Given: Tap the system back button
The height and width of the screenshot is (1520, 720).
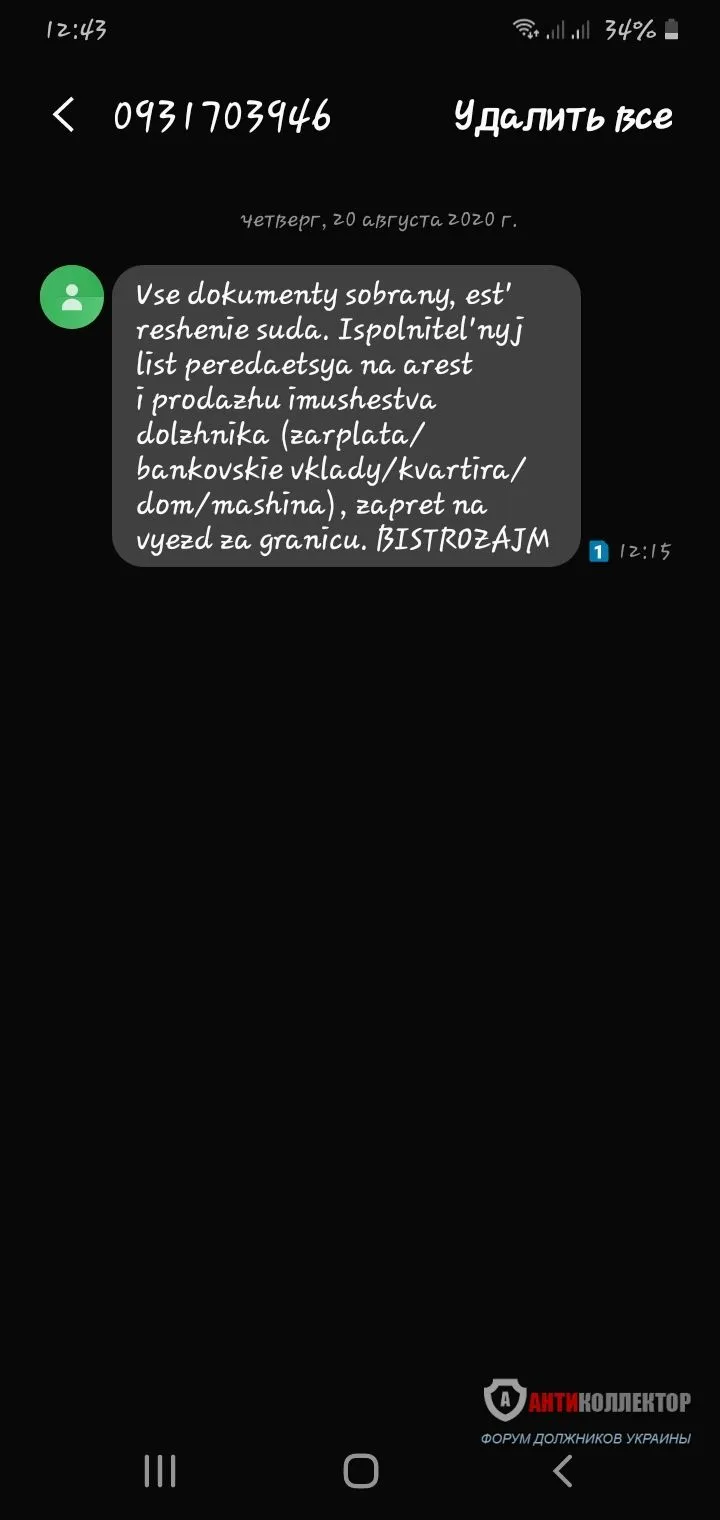Looking at the screenshot, I should click(563, 1471).
